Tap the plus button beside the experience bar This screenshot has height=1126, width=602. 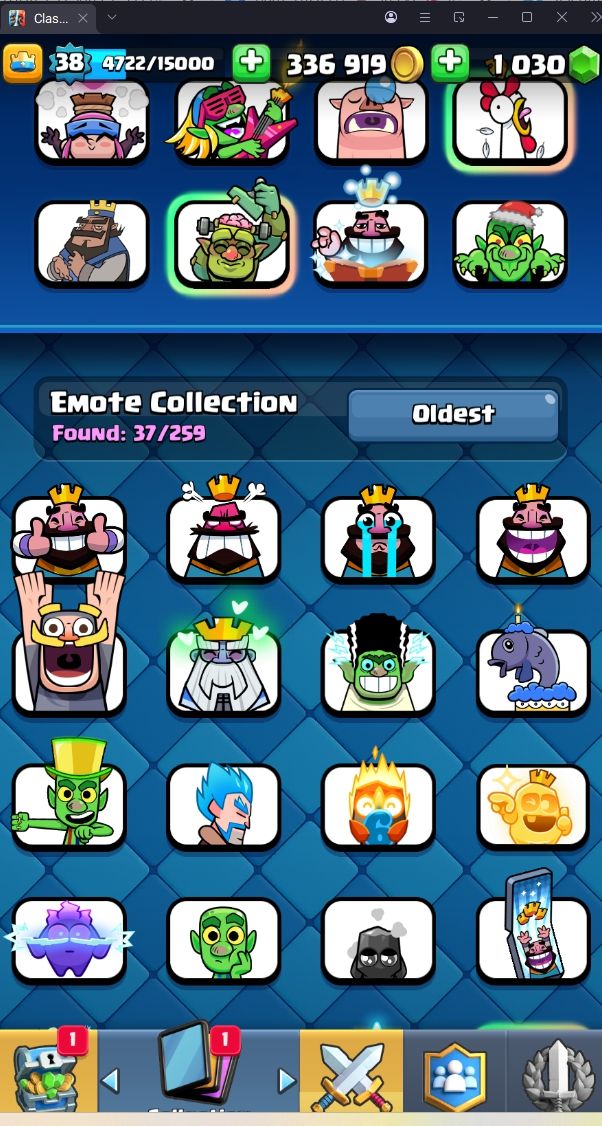pos(251,63)
